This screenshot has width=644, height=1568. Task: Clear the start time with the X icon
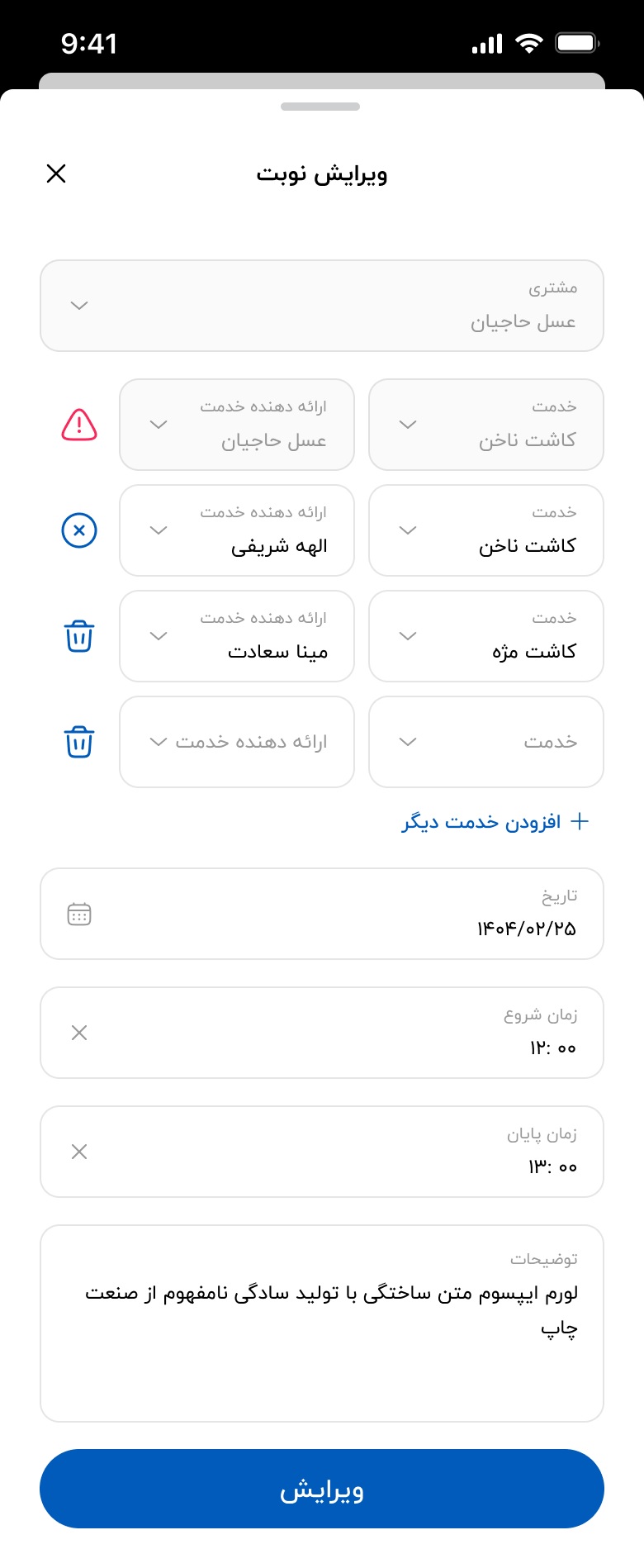[x=78, y=1033]
